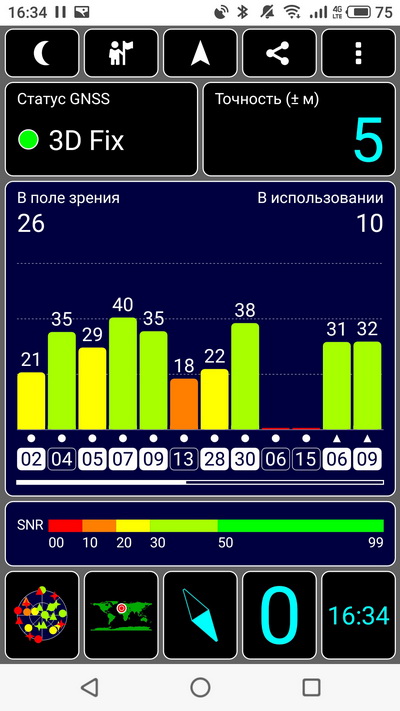
Task: Open the GNSS status 3D Fix panel
Action: (101, 129)
